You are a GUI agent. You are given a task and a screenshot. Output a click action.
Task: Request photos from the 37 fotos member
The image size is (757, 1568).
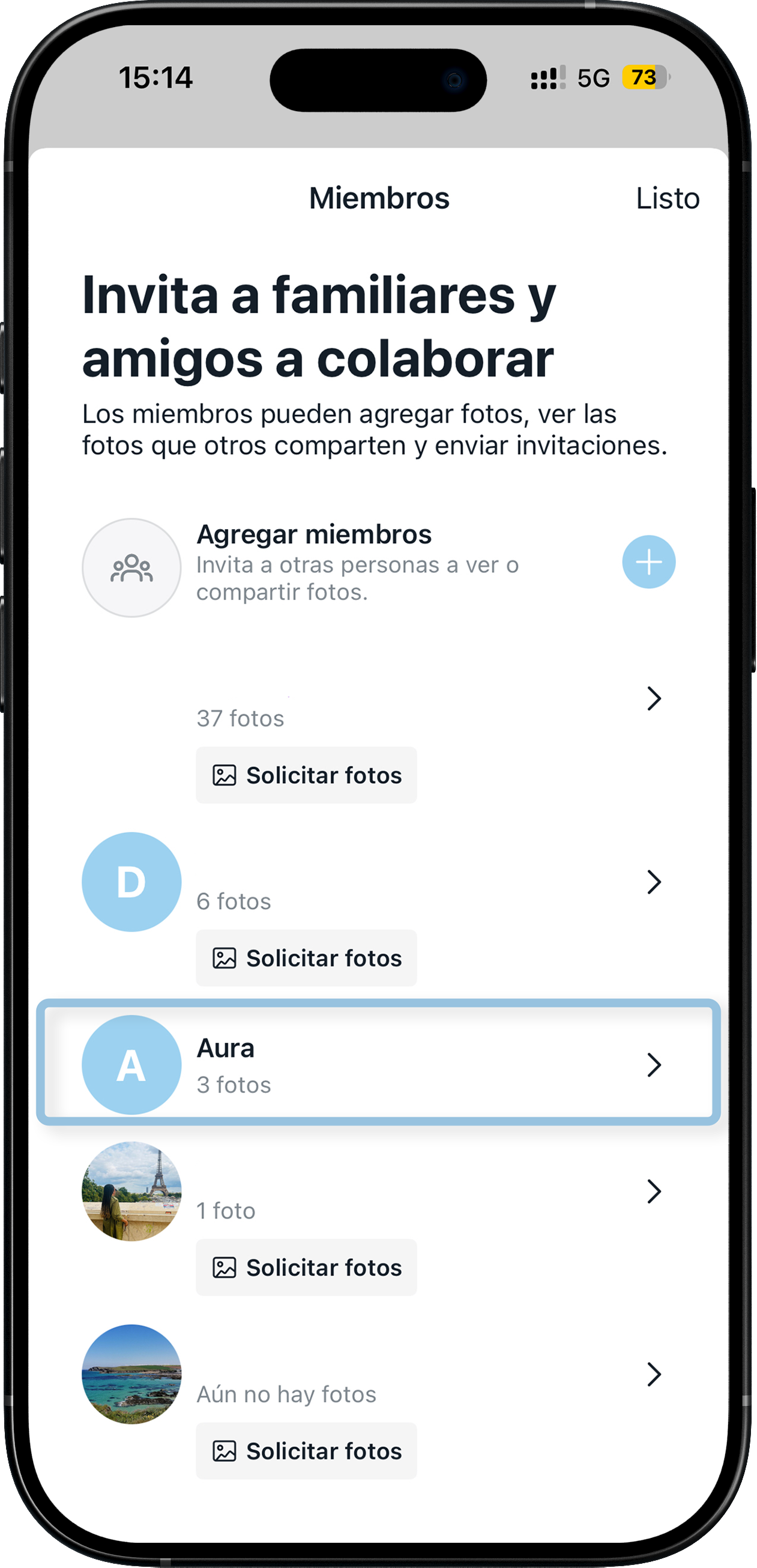coord(307,775)
